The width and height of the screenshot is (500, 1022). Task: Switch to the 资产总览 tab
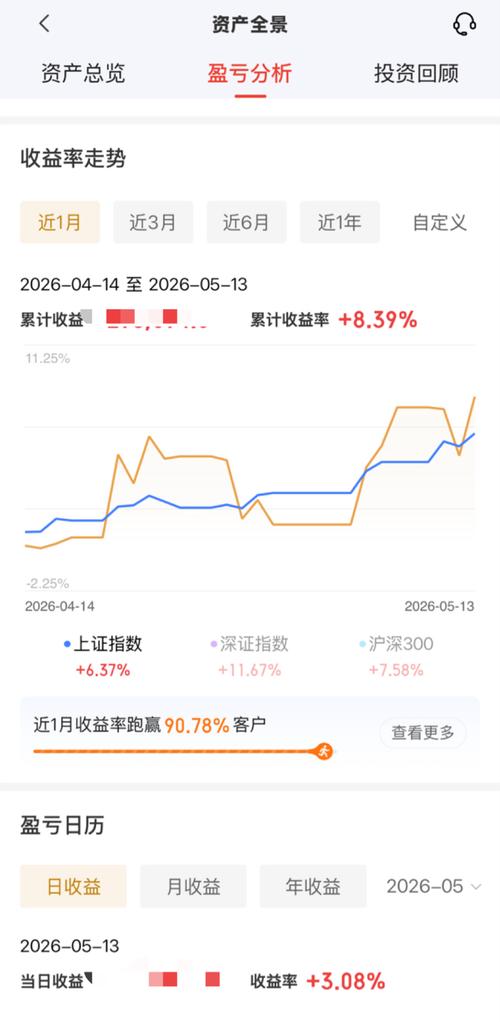(x=83, y=73)
